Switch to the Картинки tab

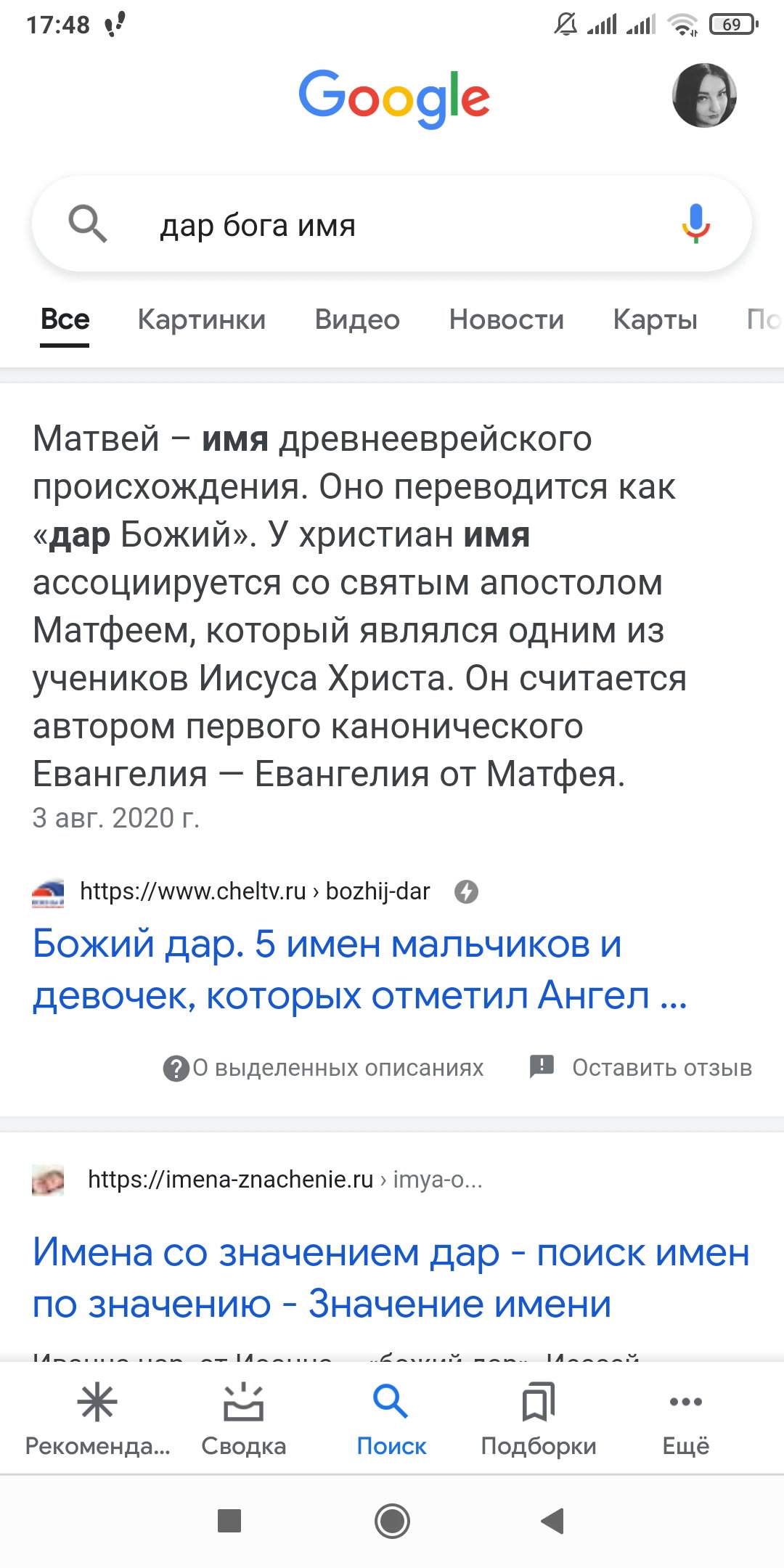pos(202,319)
